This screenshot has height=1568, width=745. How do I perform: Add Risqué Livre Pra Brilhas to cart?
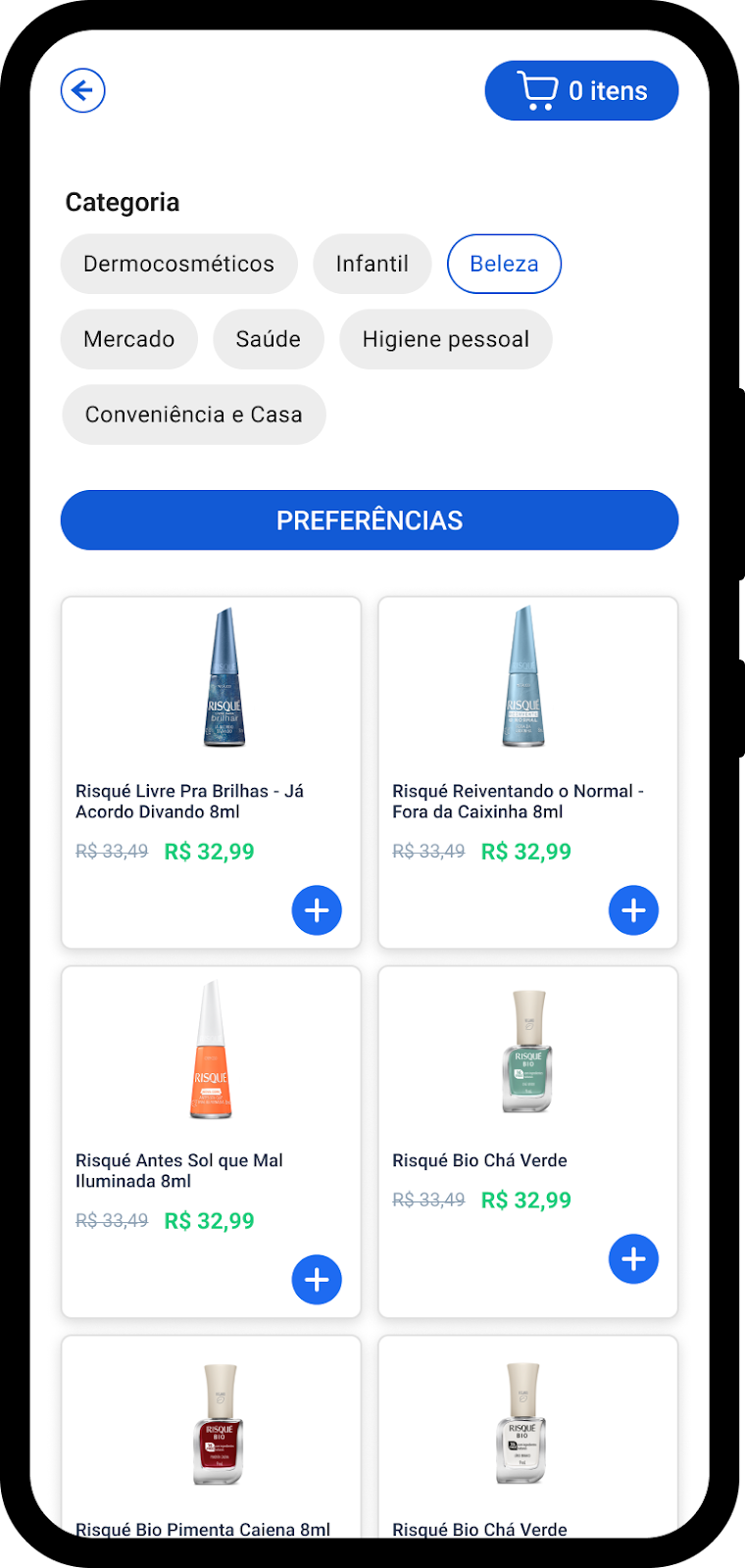click(317, 910)
